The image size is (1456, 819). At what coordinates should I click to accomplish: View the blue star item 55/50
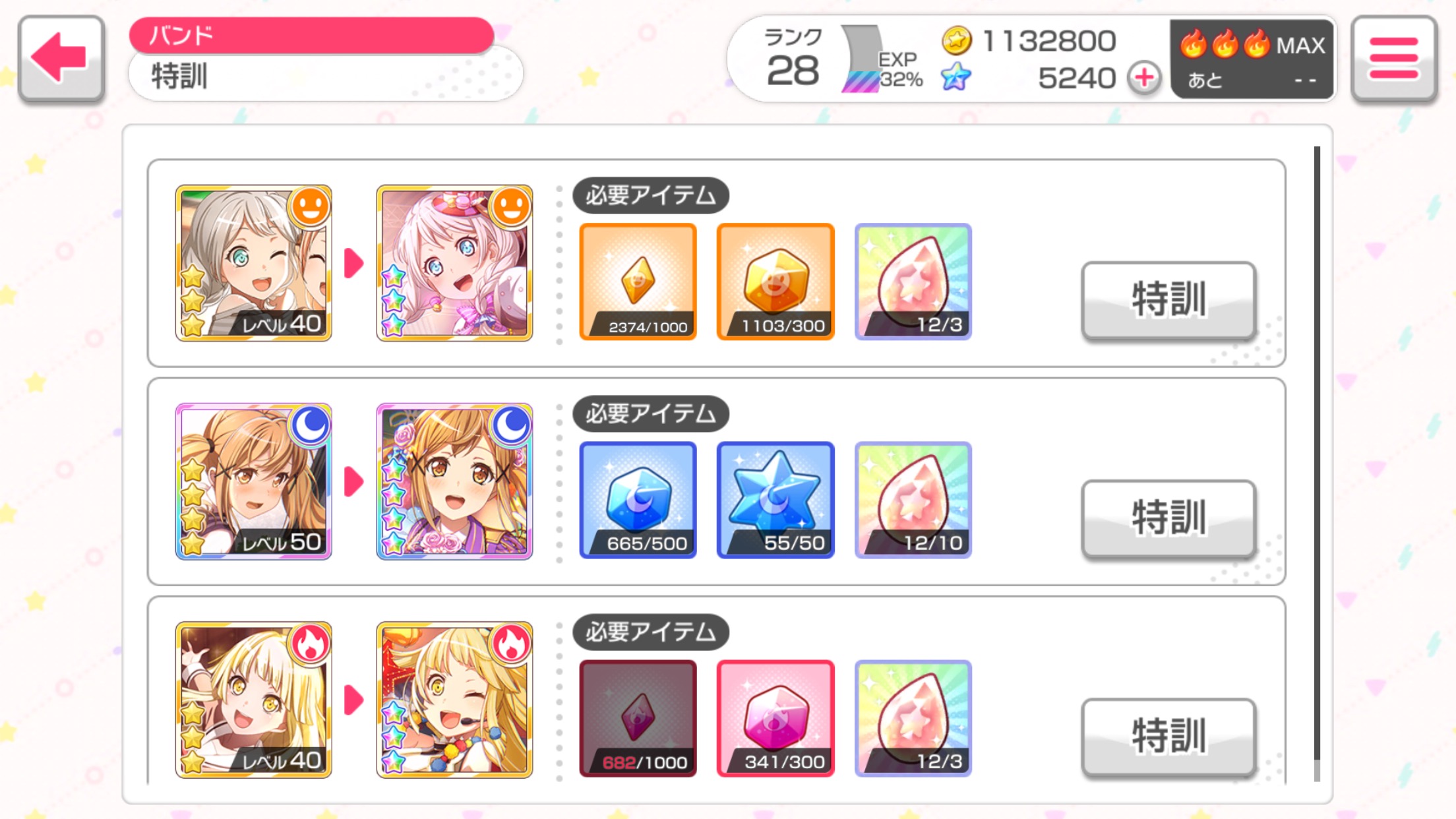(775, 500)
